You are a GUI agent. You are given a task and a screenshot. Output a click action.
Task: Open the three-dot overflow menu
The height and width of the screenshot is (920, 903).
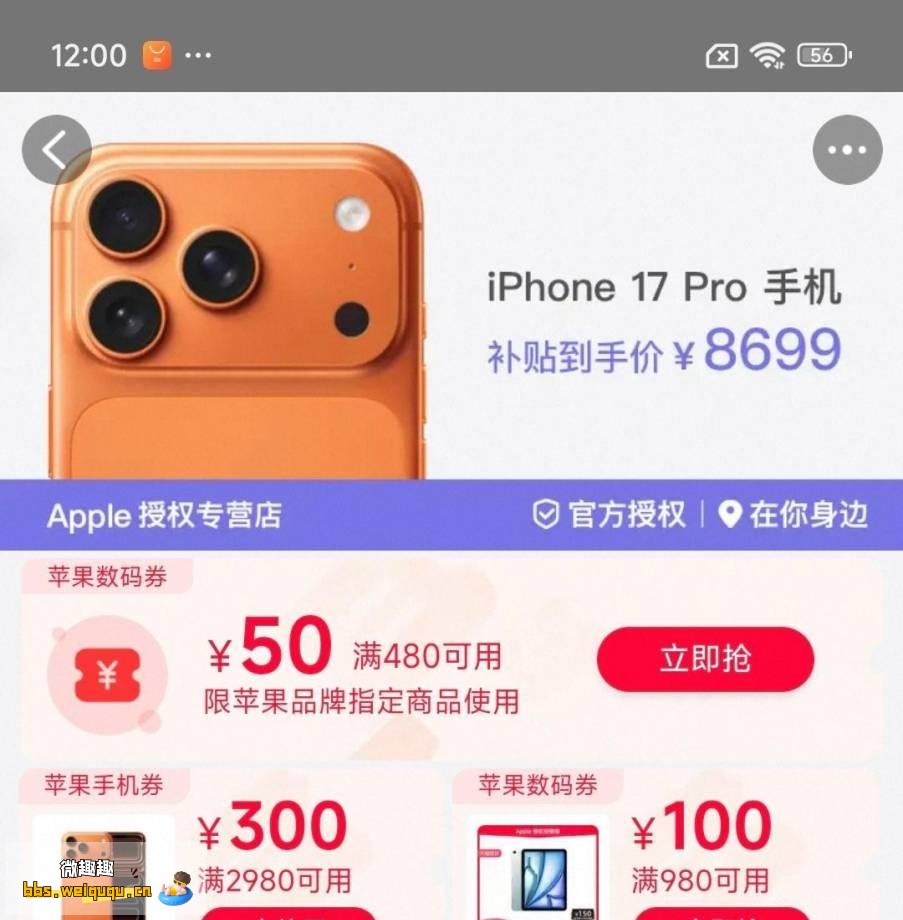tap(847, 150)
